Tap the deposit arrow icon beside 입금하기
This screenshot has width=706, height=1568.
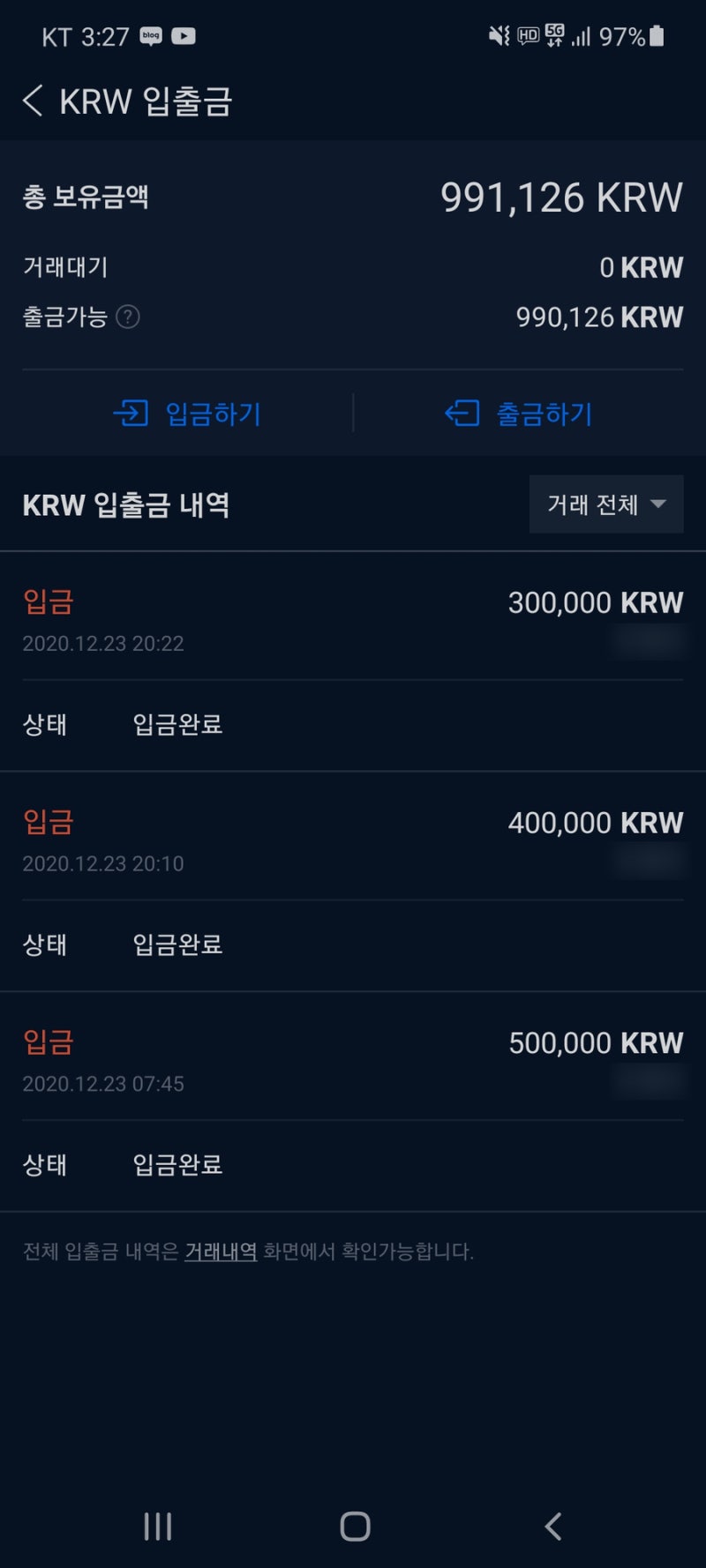tap(131, 414)
